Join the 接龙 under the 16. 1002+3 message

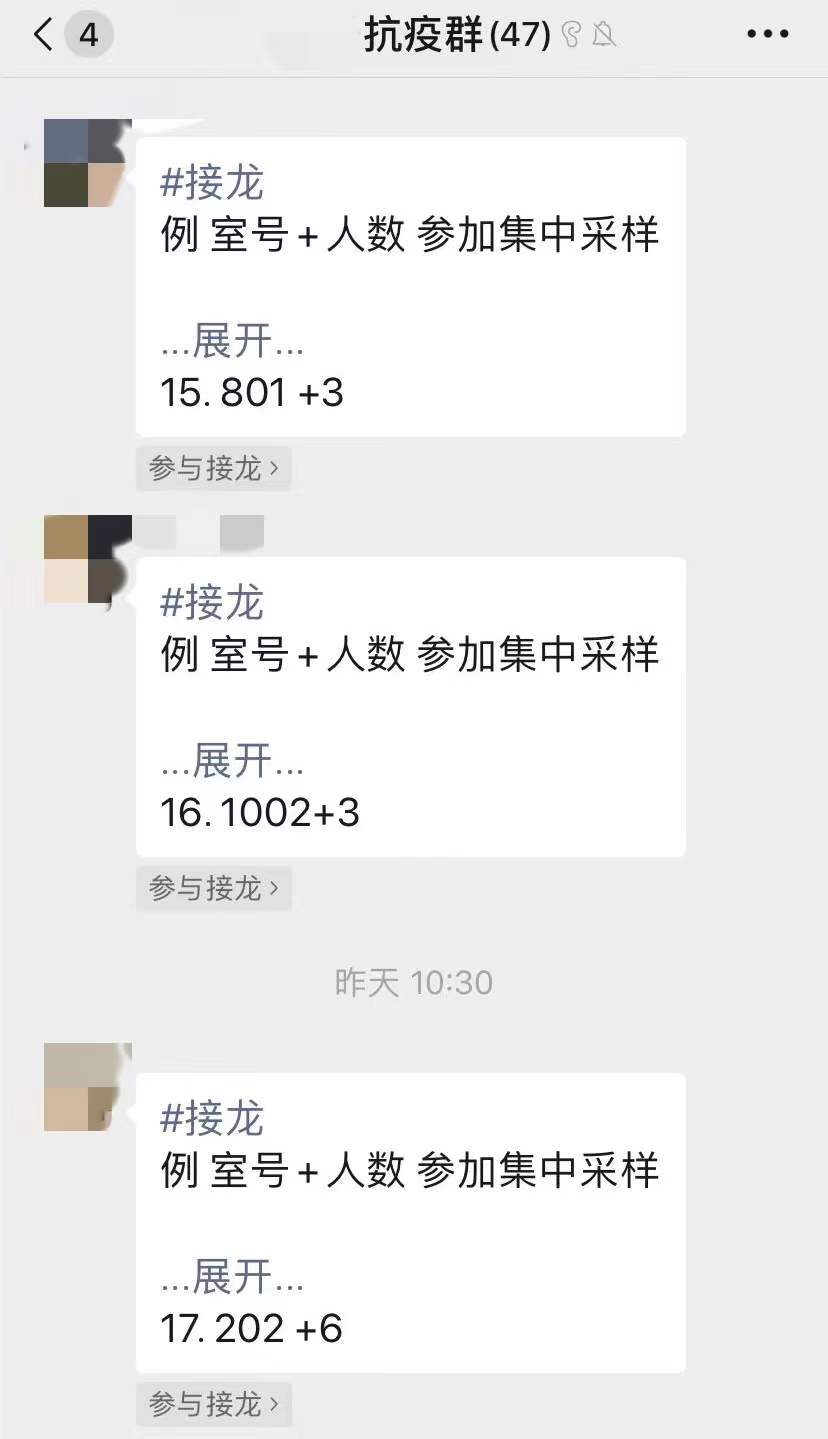pos(213,888)
